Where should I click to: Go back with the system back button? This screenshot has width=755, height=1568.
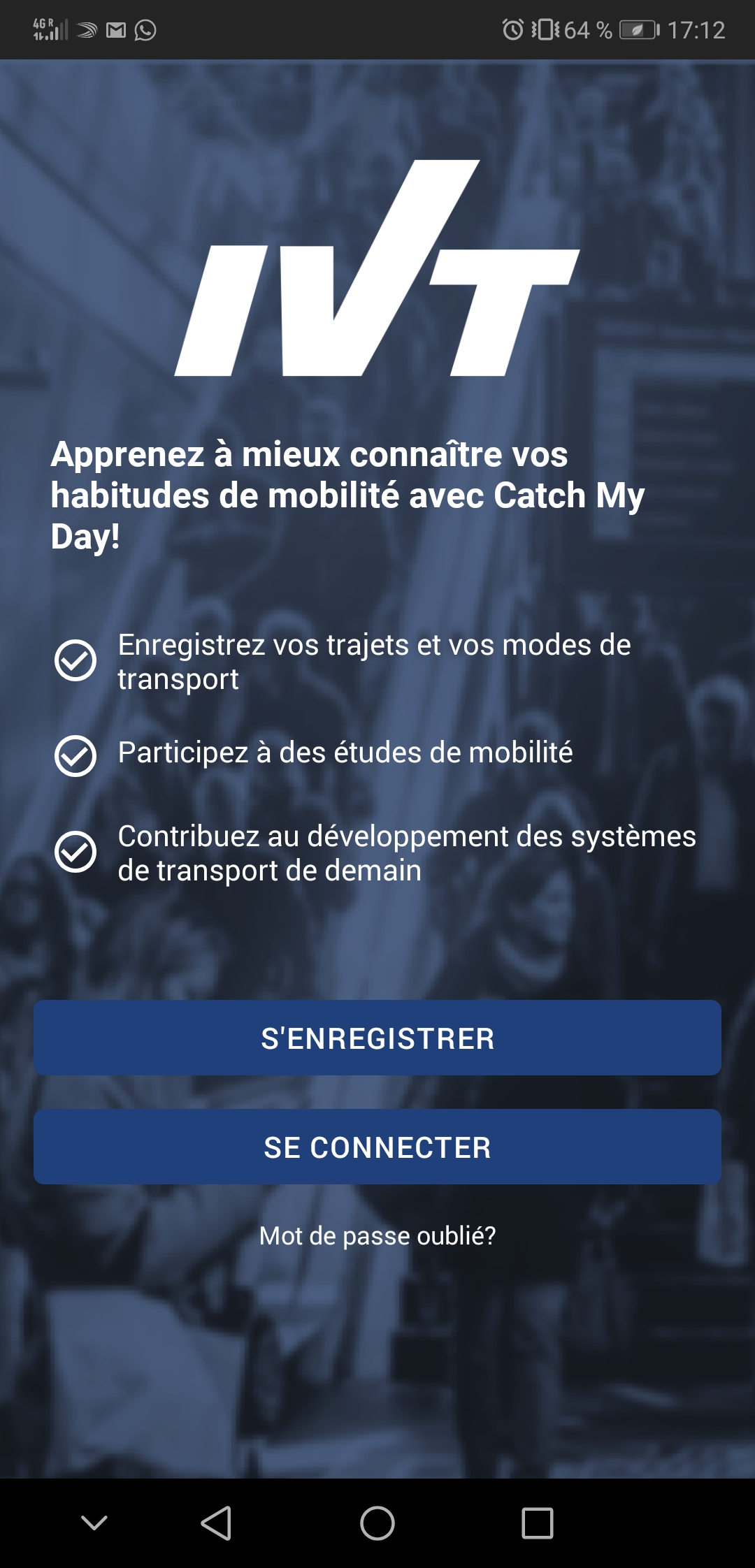(216, 1523)
